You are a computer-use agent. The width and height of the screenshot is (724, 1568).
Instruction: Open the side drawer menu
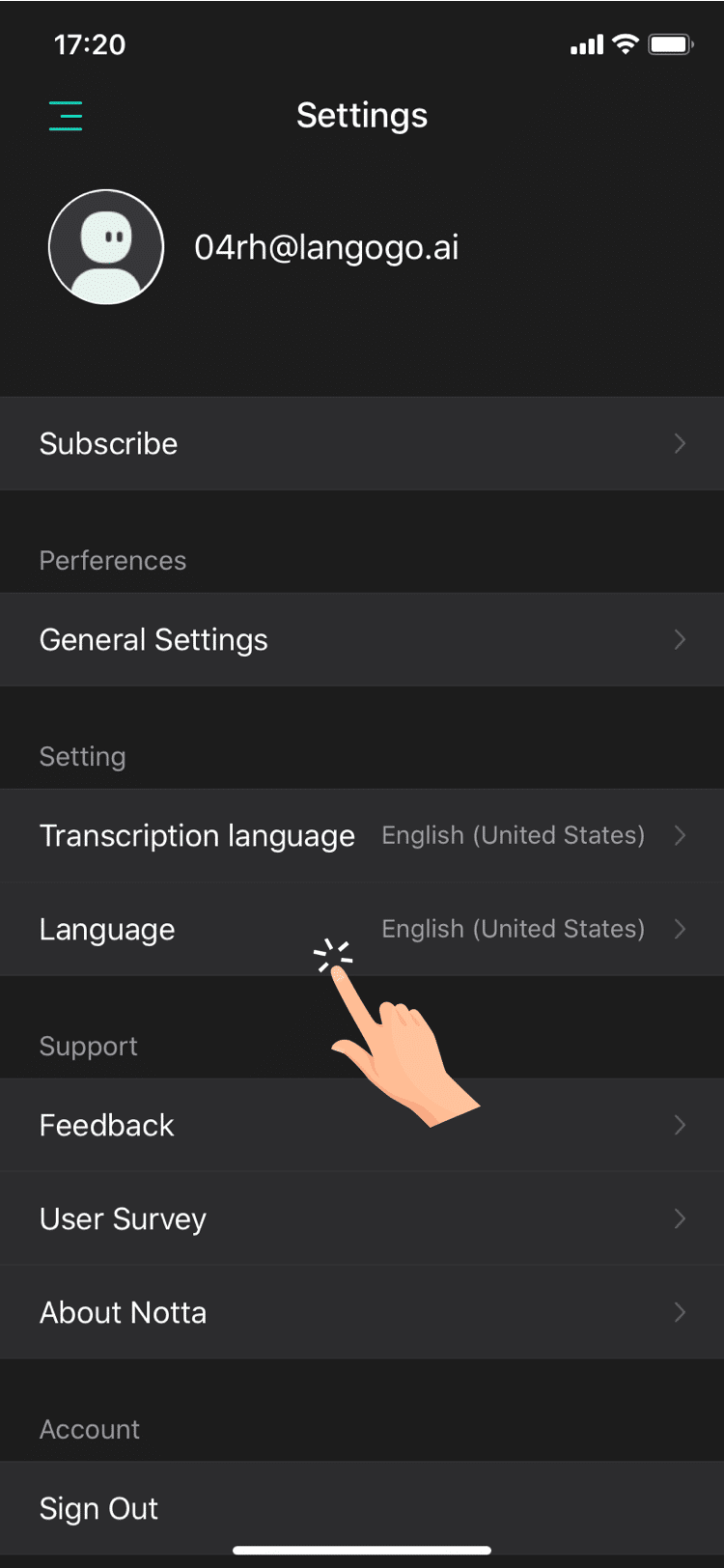pos(66,116)
